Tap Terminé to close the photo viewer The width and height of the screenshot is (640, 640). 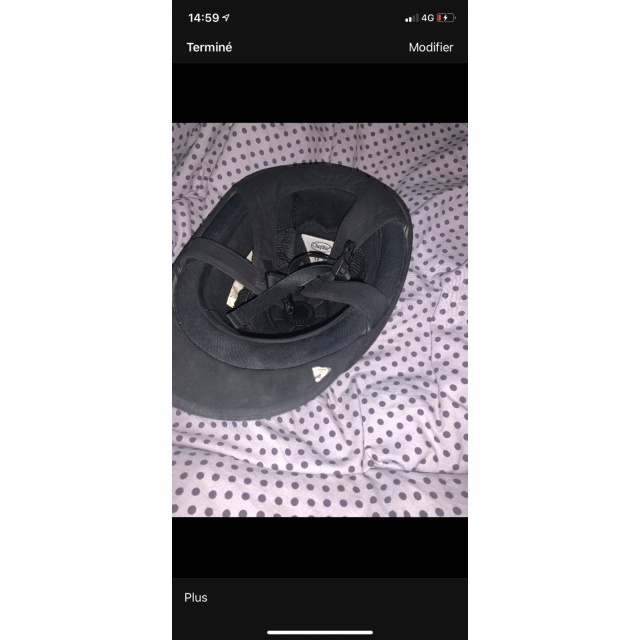click(x=209, y=47)
